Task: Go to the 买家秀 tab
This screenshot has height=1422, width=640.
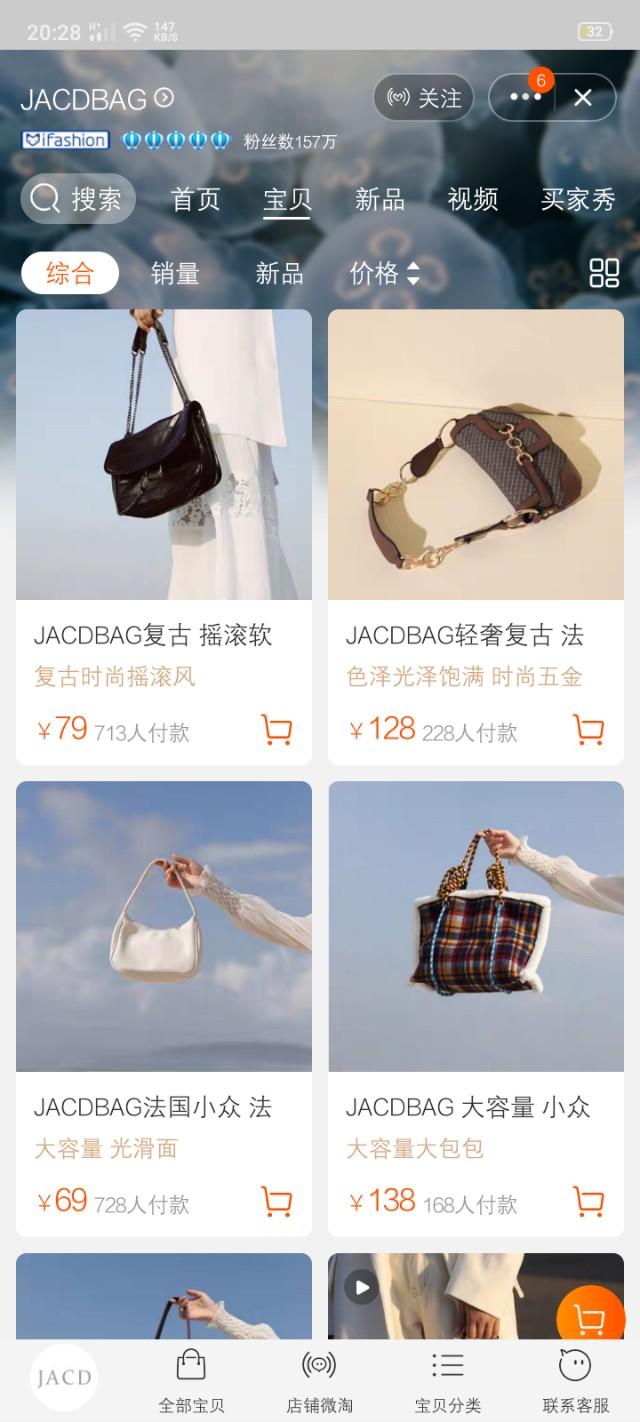Action: [x=578, y=200]
